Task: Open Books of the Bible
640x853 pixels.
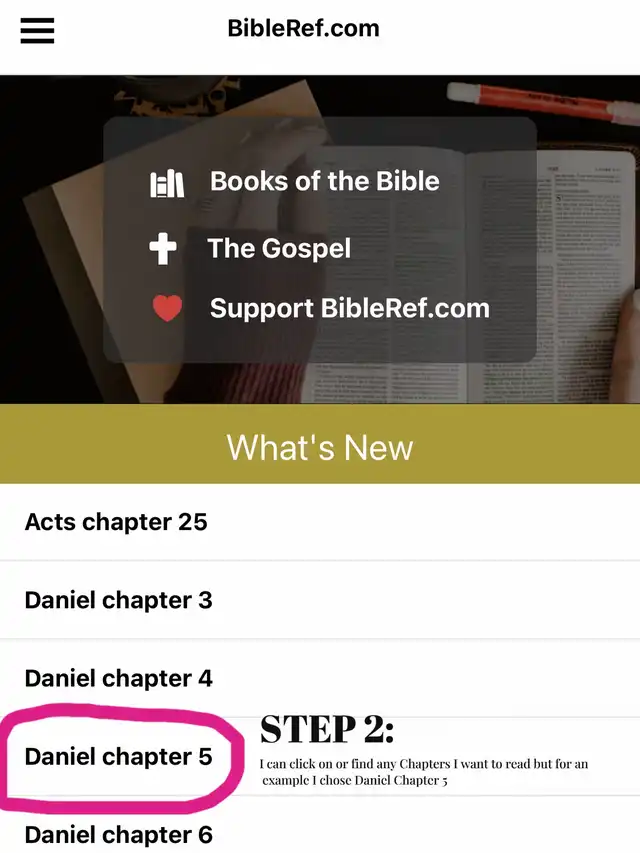Action: pos(323,182)
